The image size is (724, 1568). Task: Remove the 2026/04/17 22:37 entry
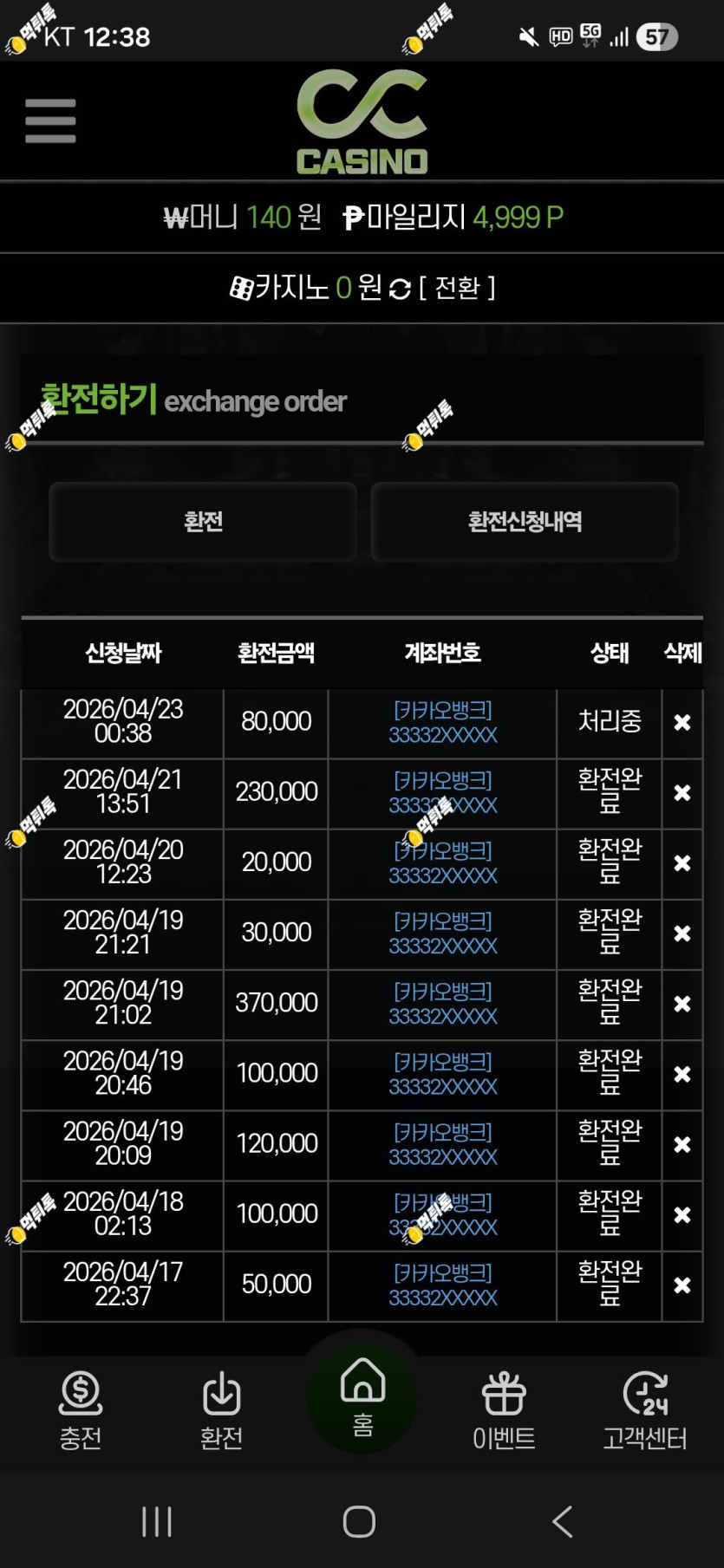(x=682, y=1285)
